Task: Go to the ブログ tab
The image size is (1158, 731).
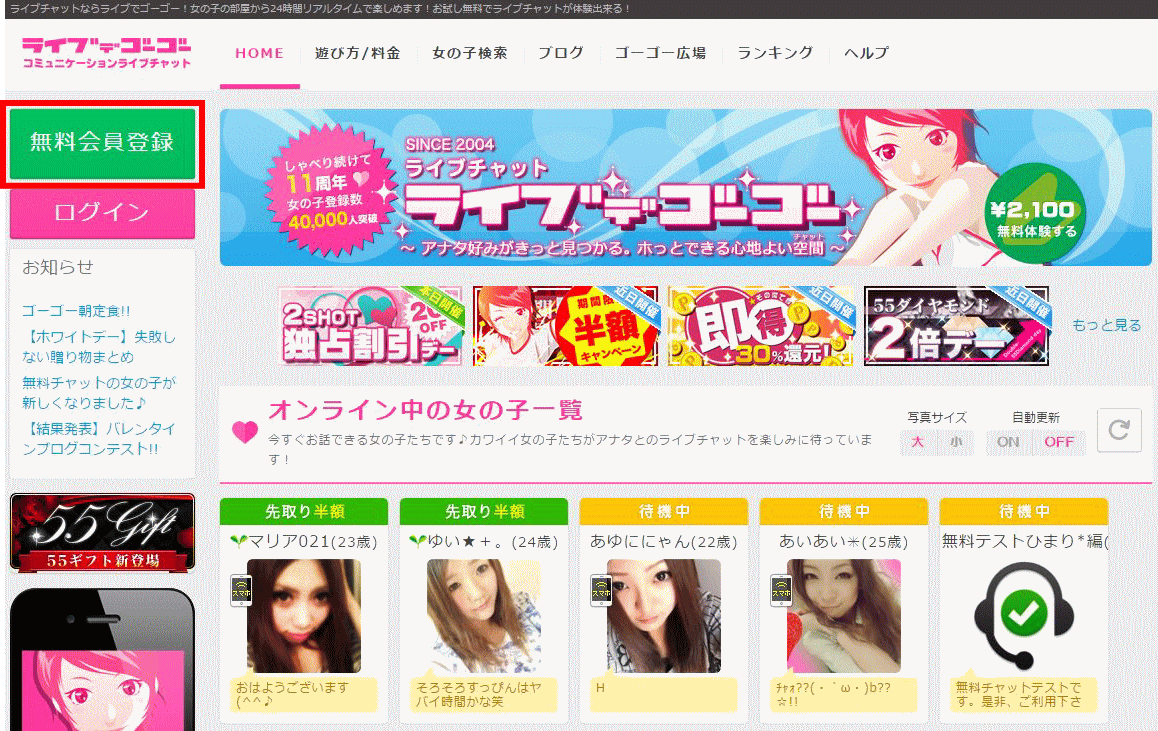Action: click(560, 53)
